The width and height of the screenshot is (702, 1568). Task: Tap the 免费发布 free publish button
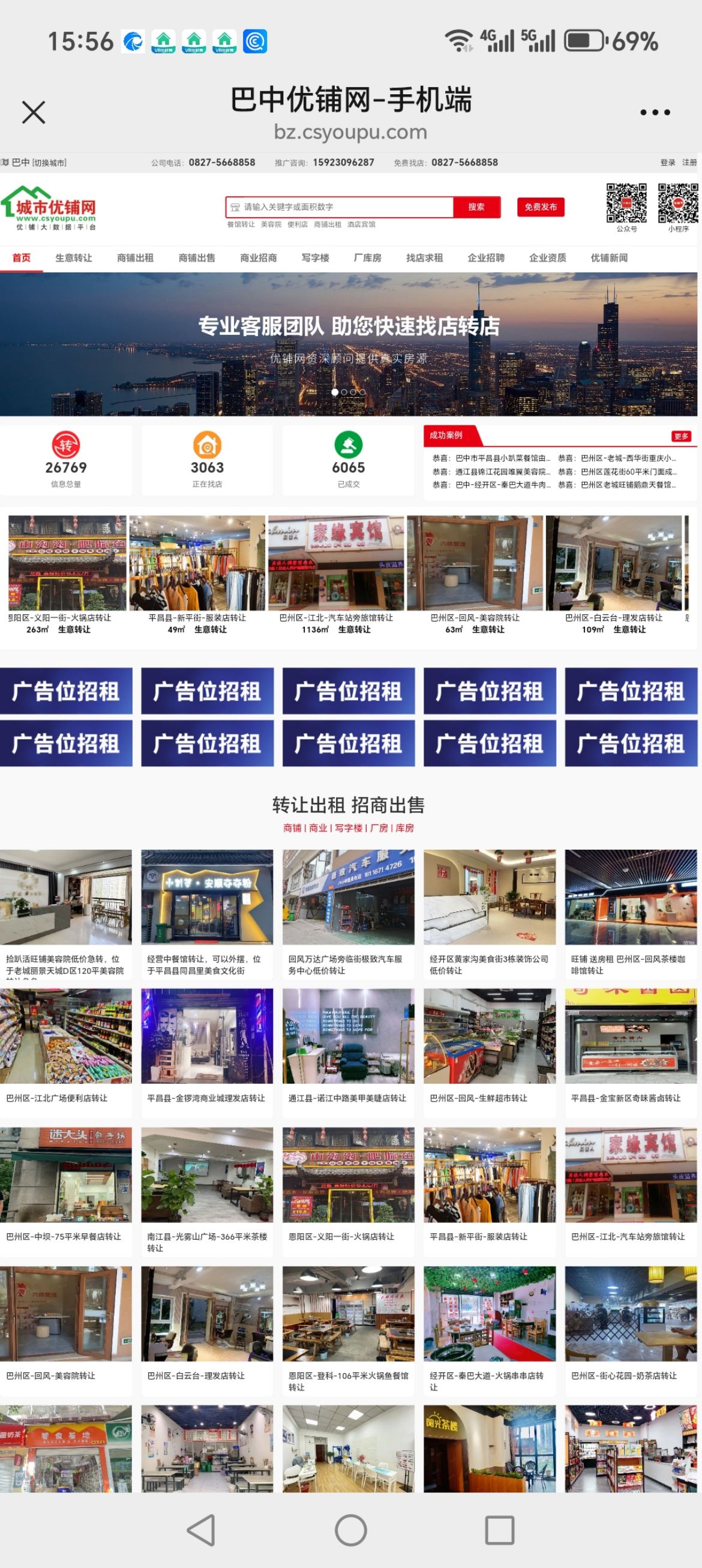[541, 207]
